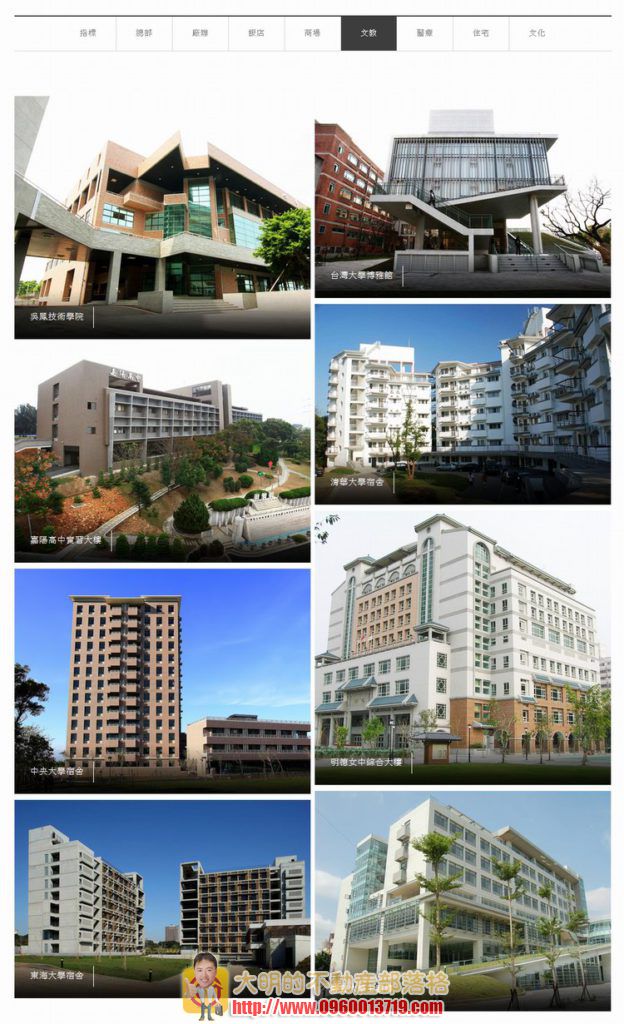Switch to the 總部 tab

pyautogui.click(x=144, y=33)
